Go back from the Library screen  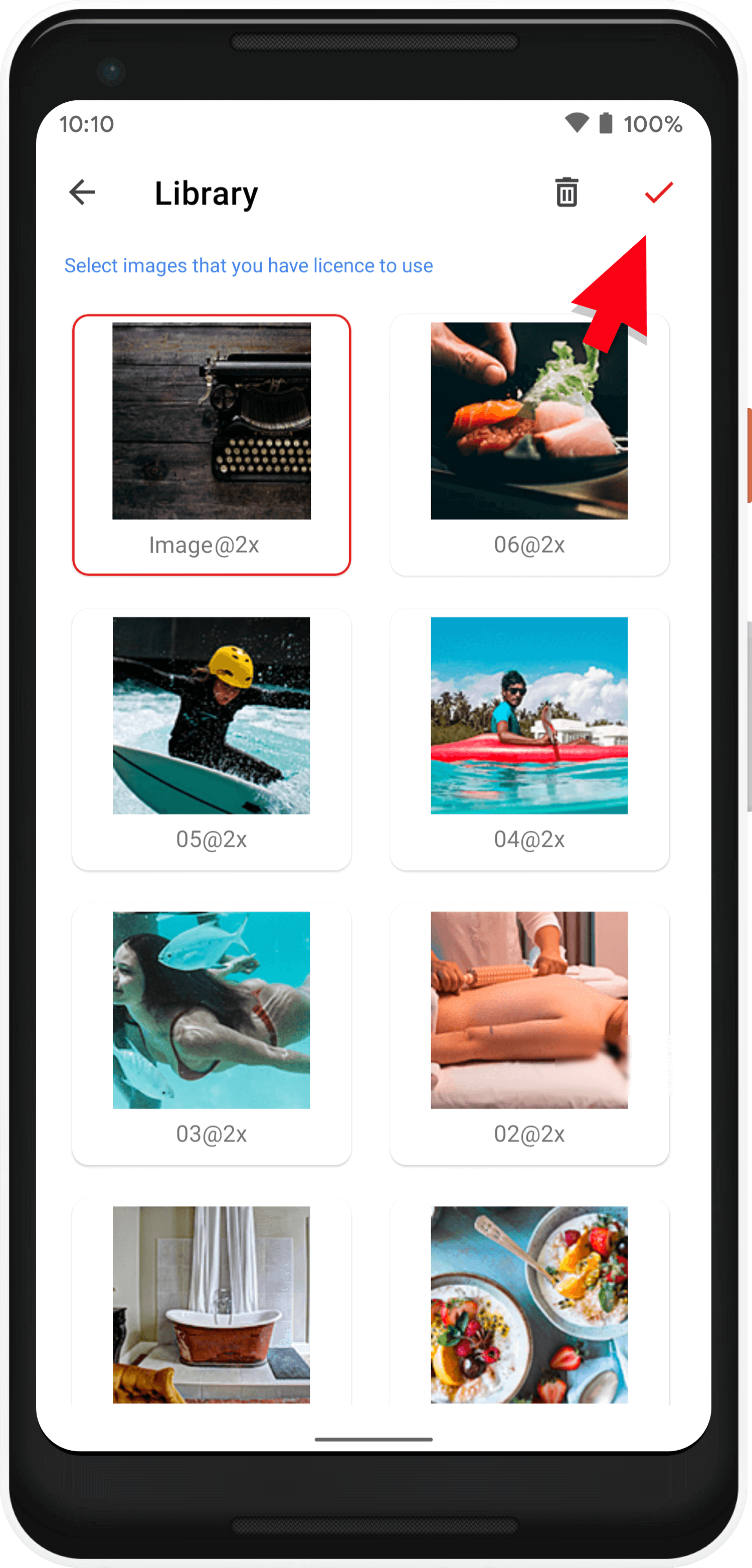(83, 192)
